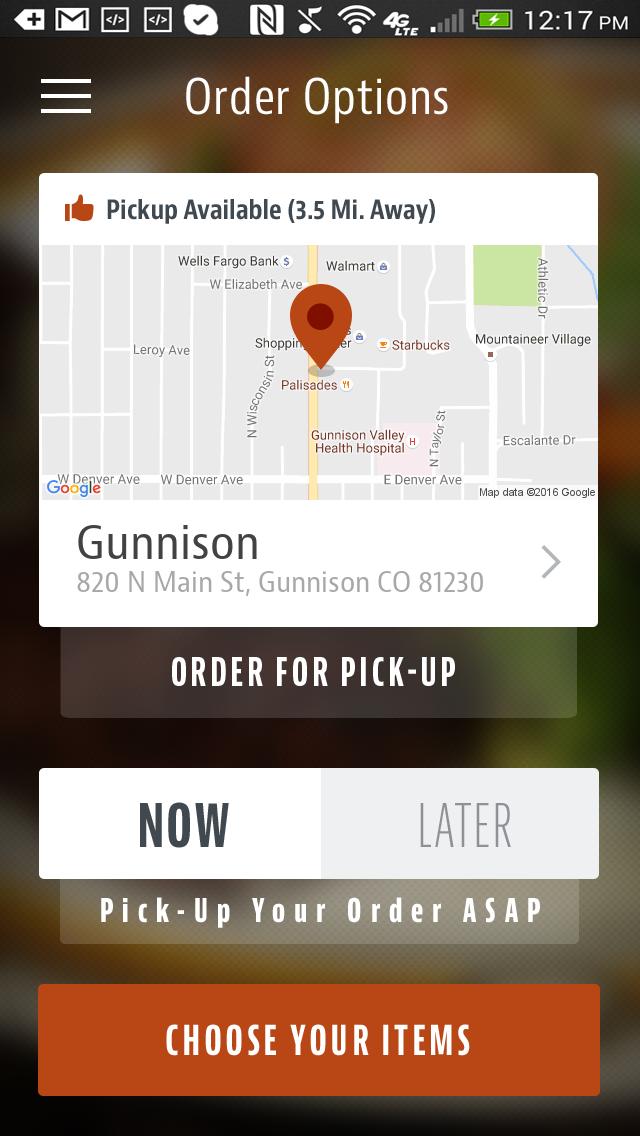This screenshot has width=640, height=1136.
Task: Tap Choose Your Items button
Action: (x=318, y=1040)
